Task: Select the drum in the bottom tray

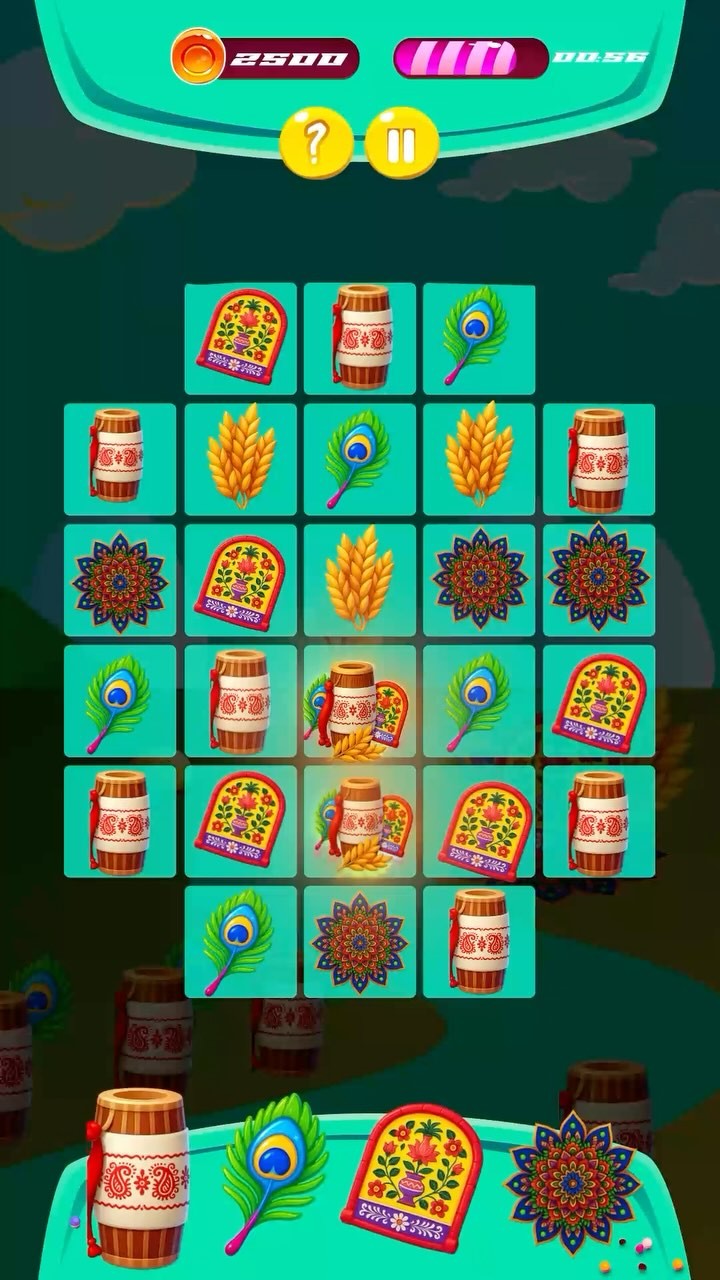Action: coord(139,1170)
